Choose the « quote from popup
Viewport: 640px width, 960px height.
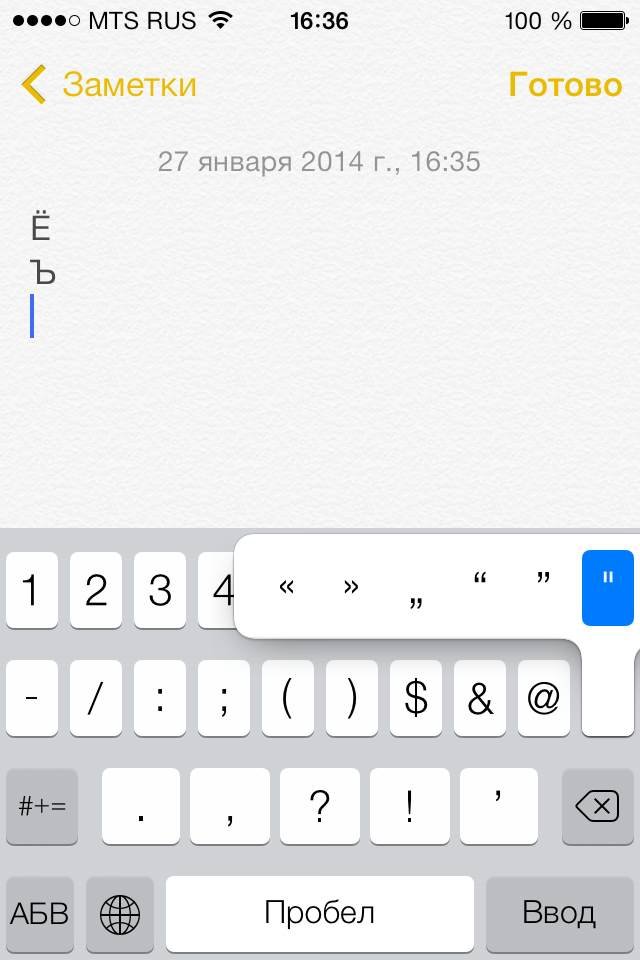tap(287, 587)
